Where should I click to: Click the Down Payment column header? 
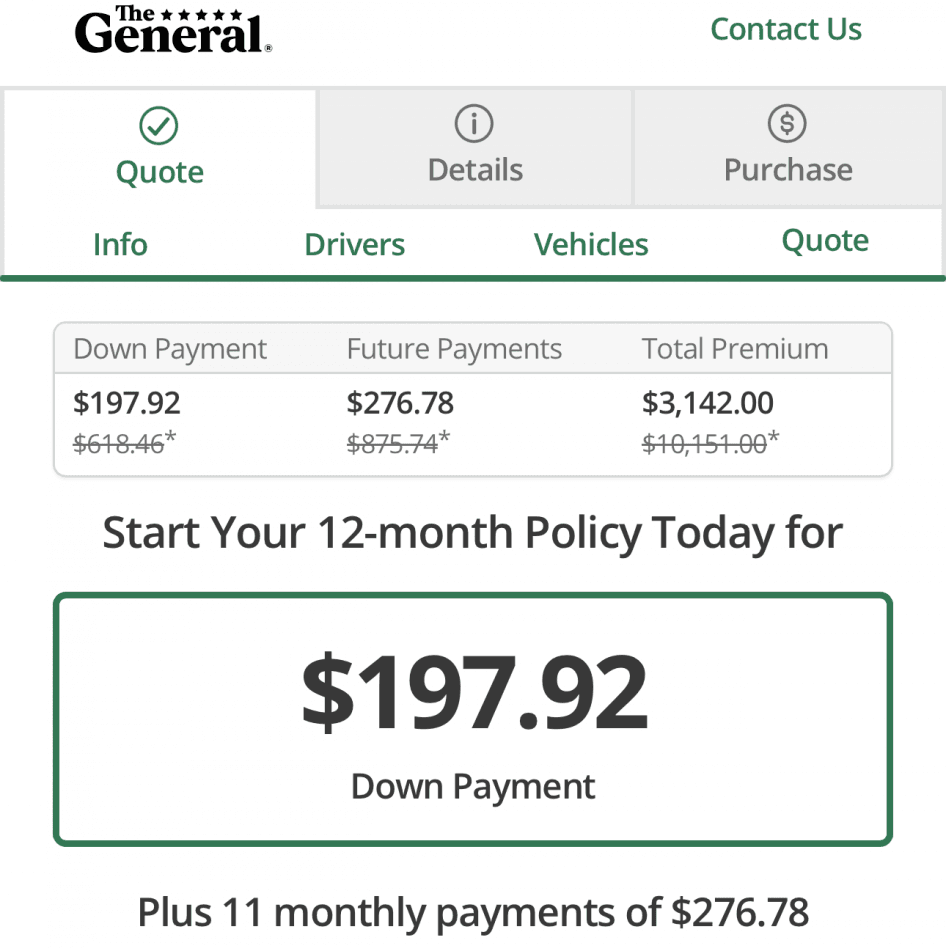168,349
